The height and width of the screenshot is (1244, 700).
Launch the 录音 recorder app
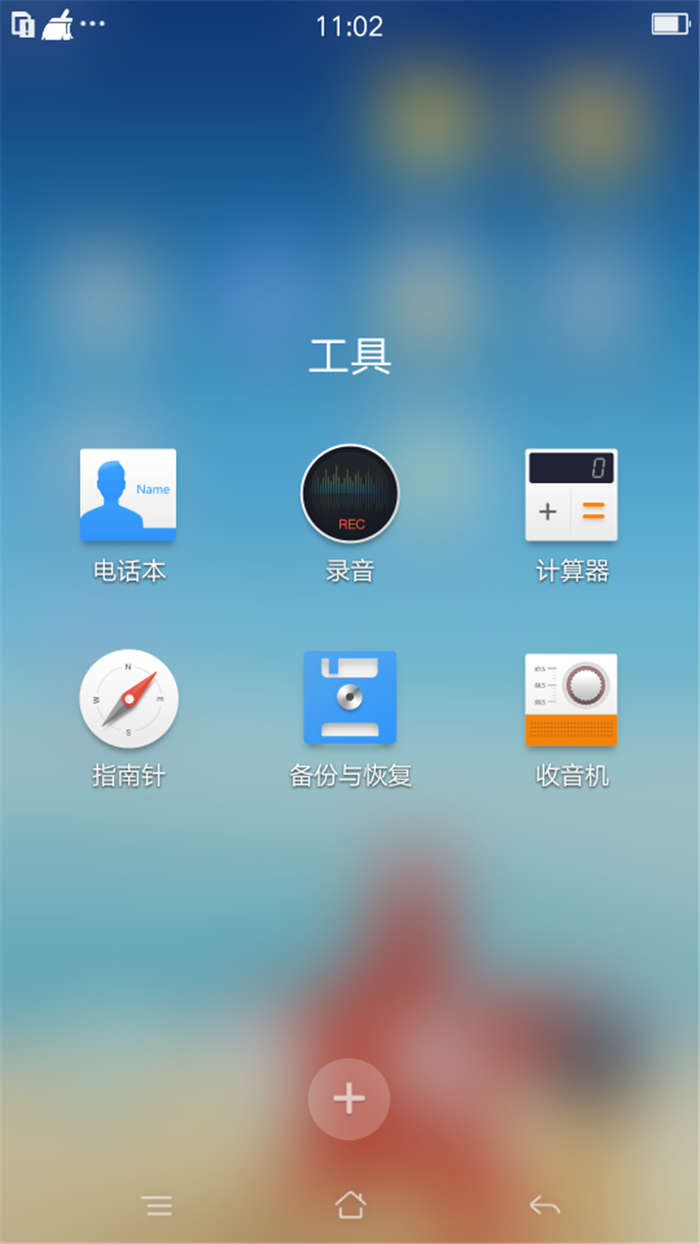click(350, 494)
